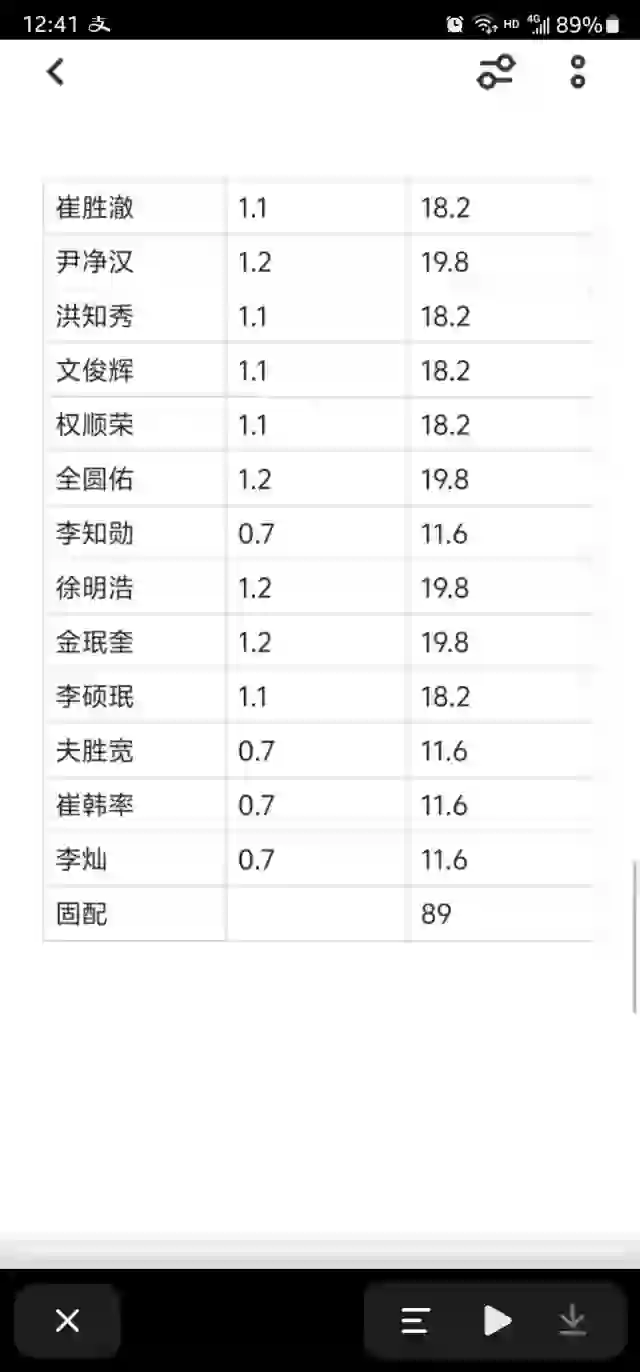
Task: Close the bottom toolbar with X
Action: [67, 1321]
